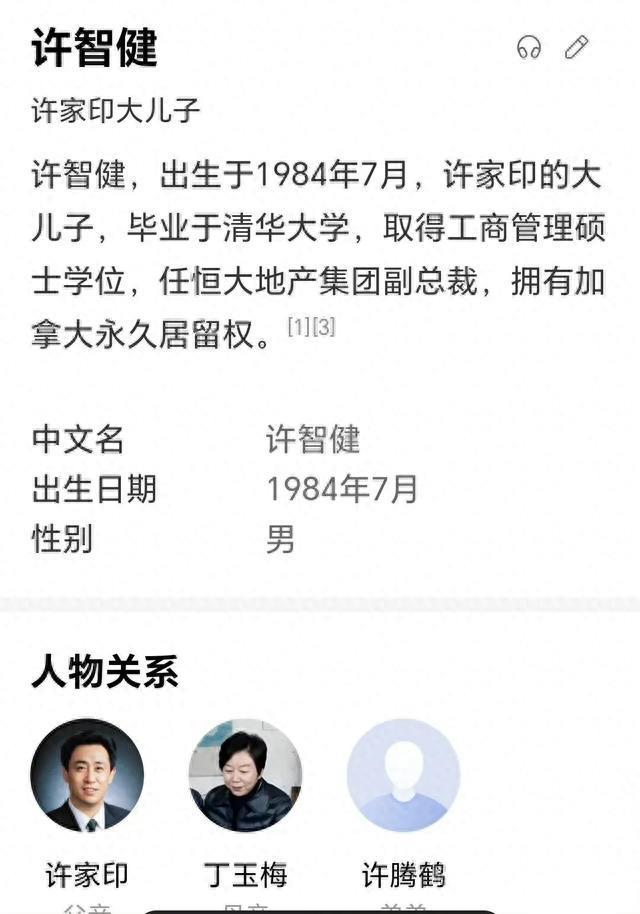Open reference footnote [1]
The image size is (640, 914).
(x=298, y=327)
